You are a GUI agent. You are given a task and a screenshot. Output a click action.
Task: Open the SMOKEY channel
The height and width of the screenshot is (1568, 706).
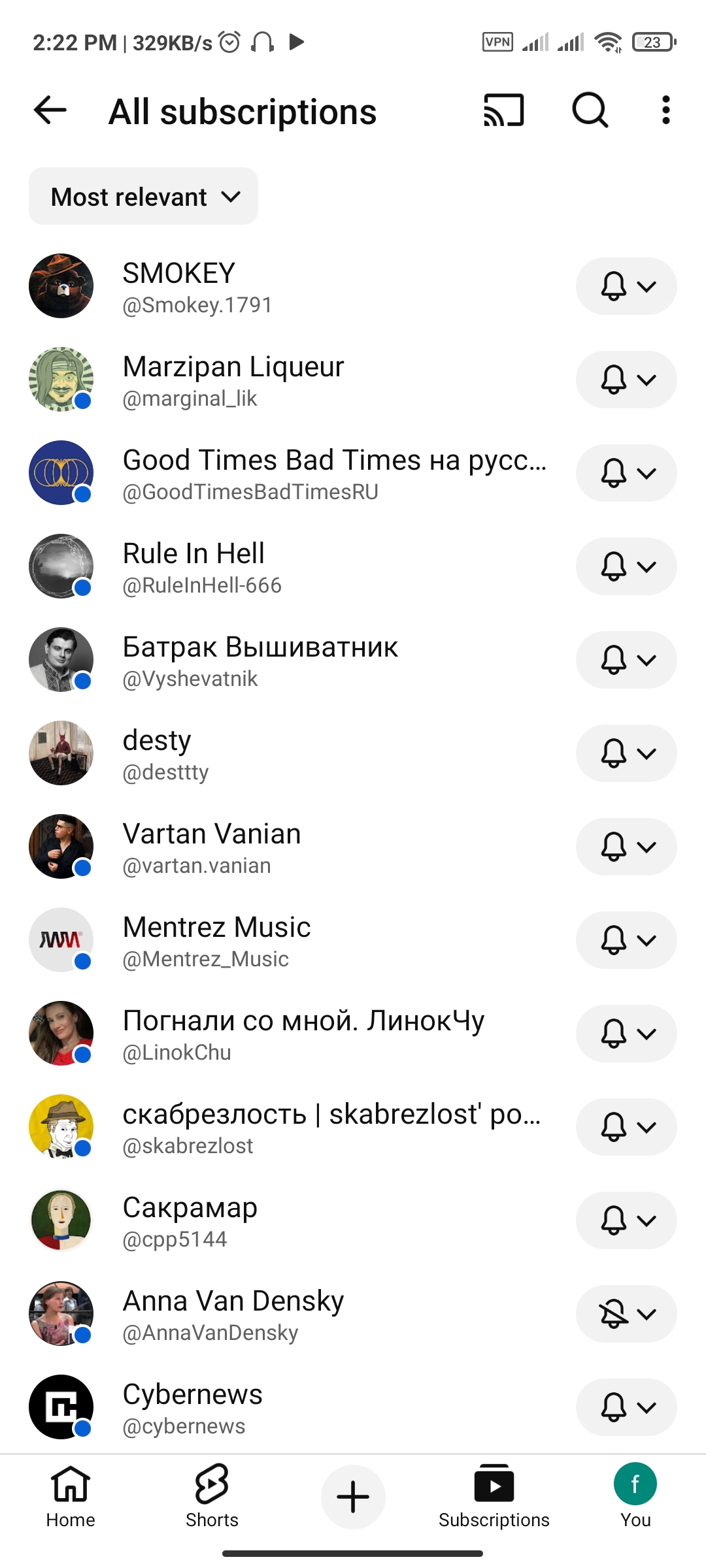point(196,287)
